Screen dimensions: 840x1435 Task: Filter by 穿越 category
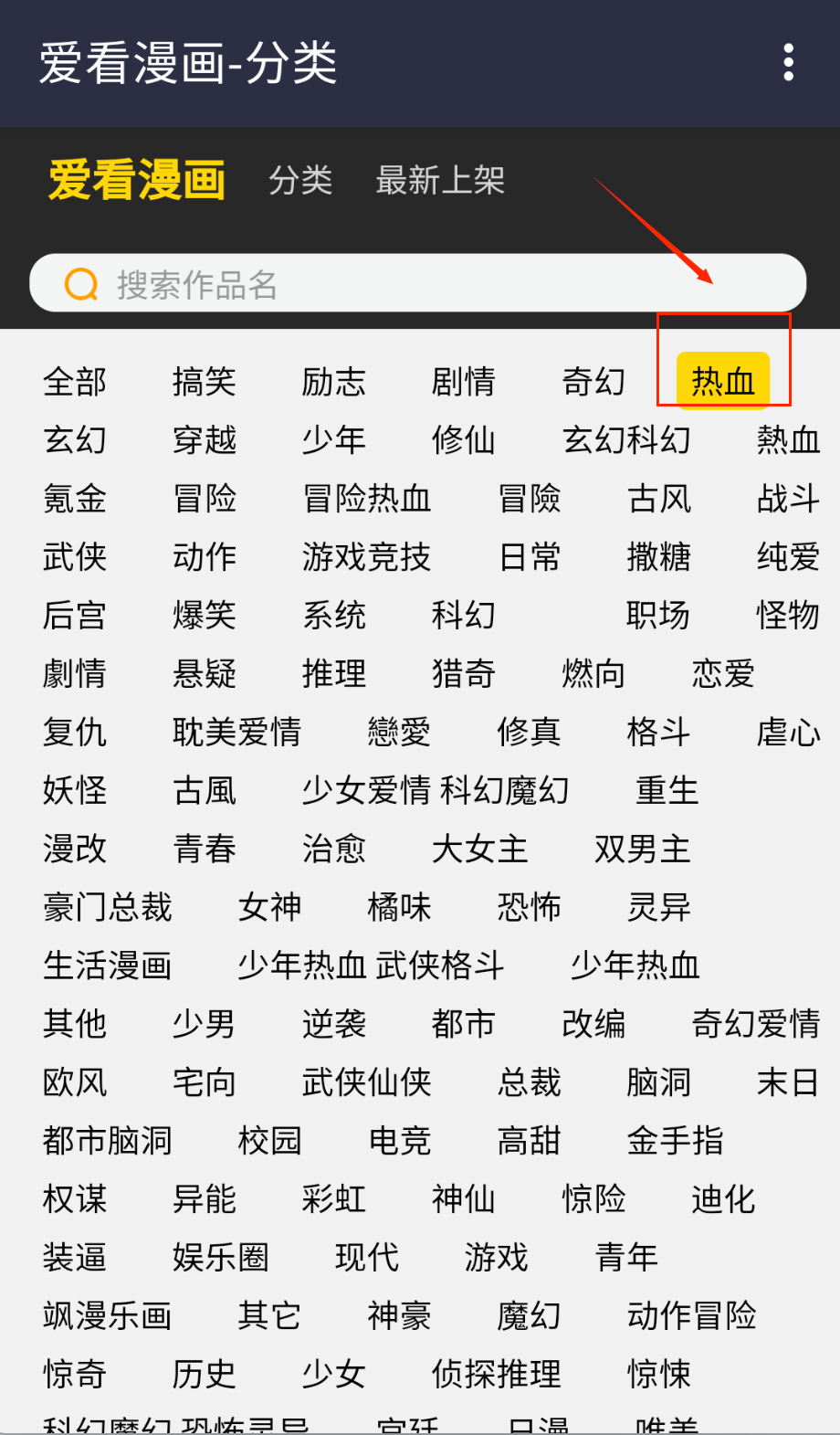tap(205, 439)
